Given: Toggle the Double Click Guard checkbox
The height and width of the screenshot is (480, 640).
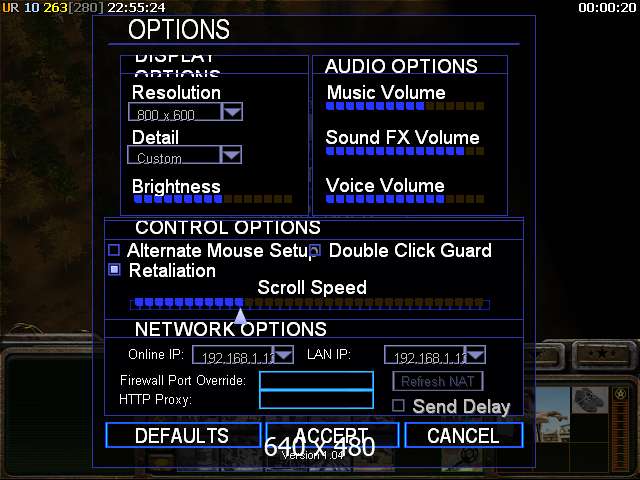Looking at the screenshot, I should (314, 250).
